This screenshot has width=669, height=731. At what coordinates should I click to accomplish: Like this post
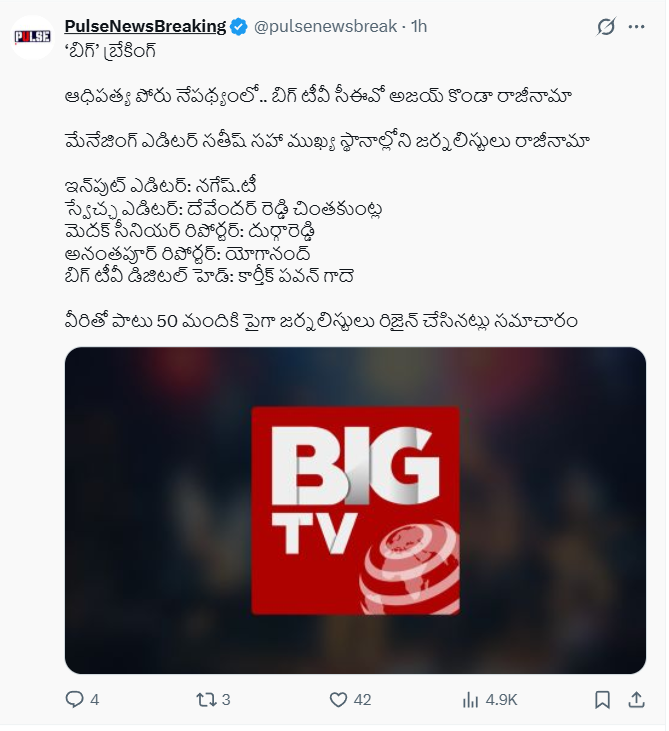tap(339, 700)
